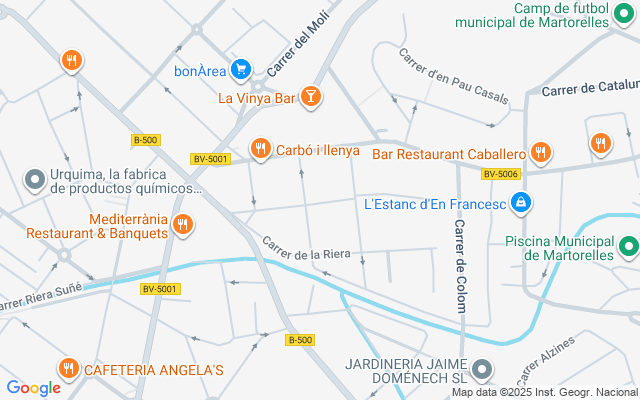The width and height of the screenshot is (640, 400).
Task: Open Mediterrània Restaurant & Banquets pin
Action: [x=182, y=224]
